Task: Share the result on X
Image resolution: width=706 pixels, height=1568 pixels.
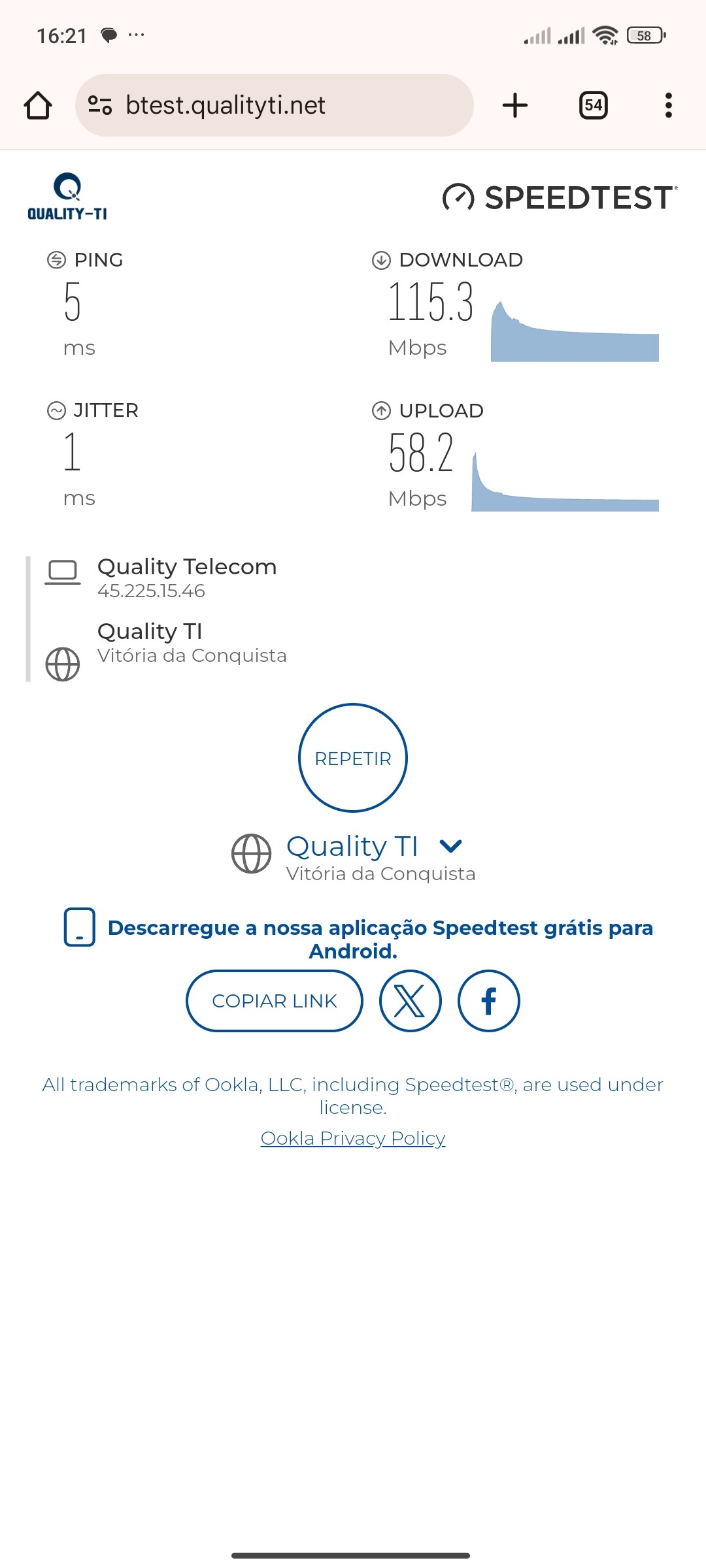Action: coord(411,1001)
